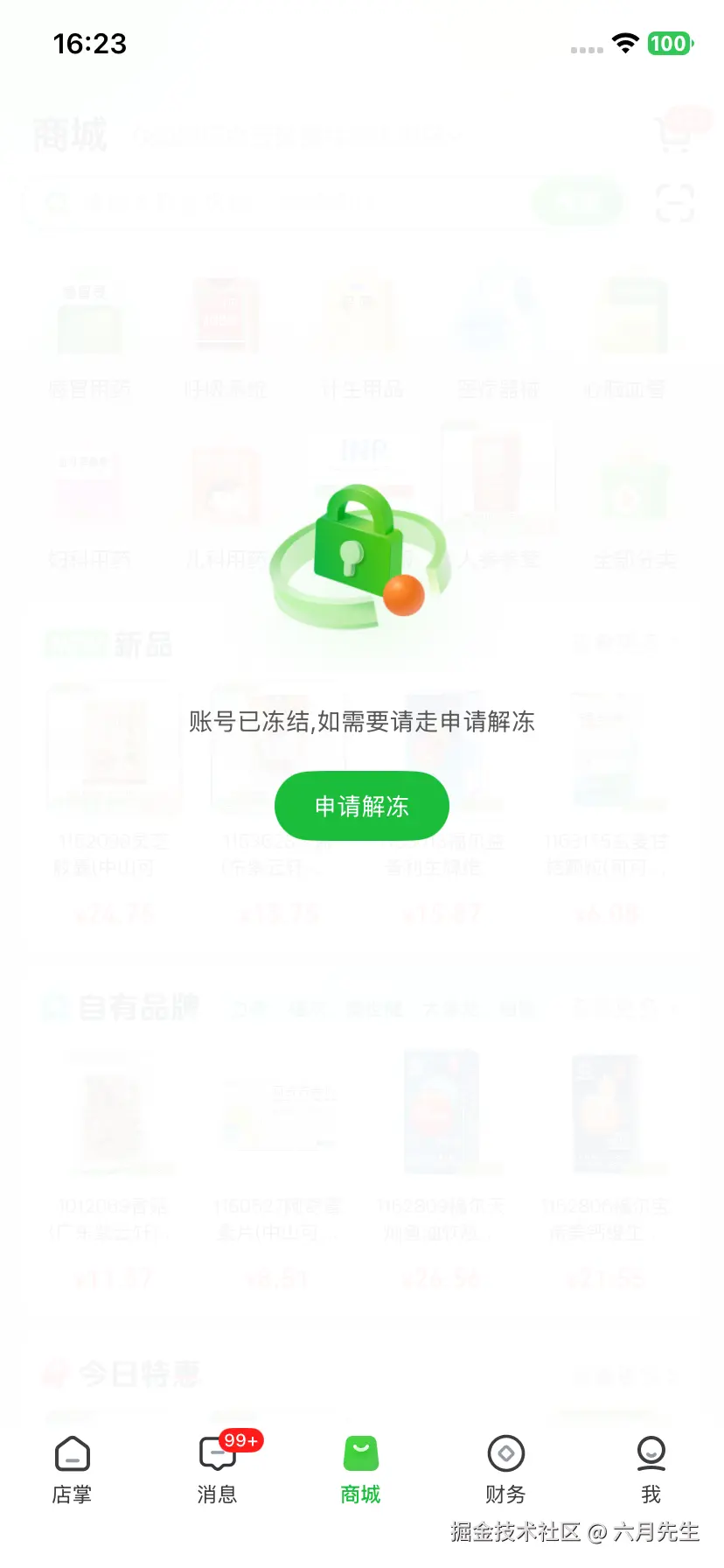The width and height of the screenshot is (724, 1568).
Task: Select the 商城 tab
Action: tap(360, 1469)
